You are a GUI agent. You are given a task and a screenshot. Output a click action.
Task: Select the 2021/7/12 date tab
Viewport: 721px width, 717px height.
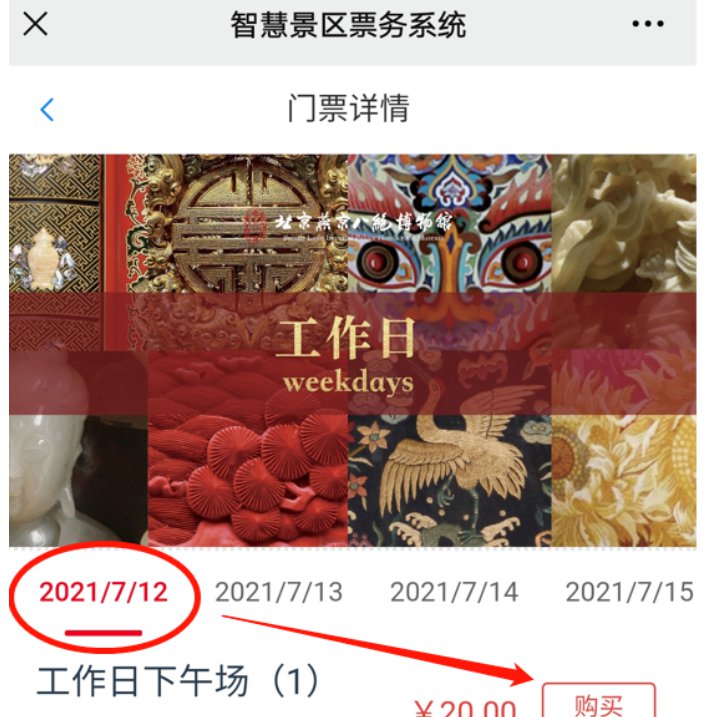pyautogui.click(x=104, y=591)
